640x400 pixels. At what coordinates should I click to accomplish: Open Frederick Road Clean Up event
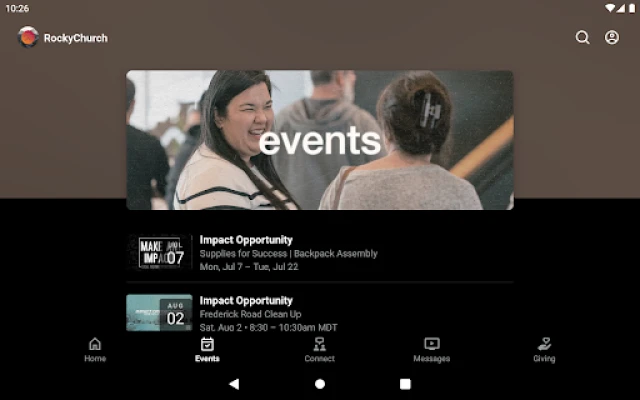[x=320, y=312]
